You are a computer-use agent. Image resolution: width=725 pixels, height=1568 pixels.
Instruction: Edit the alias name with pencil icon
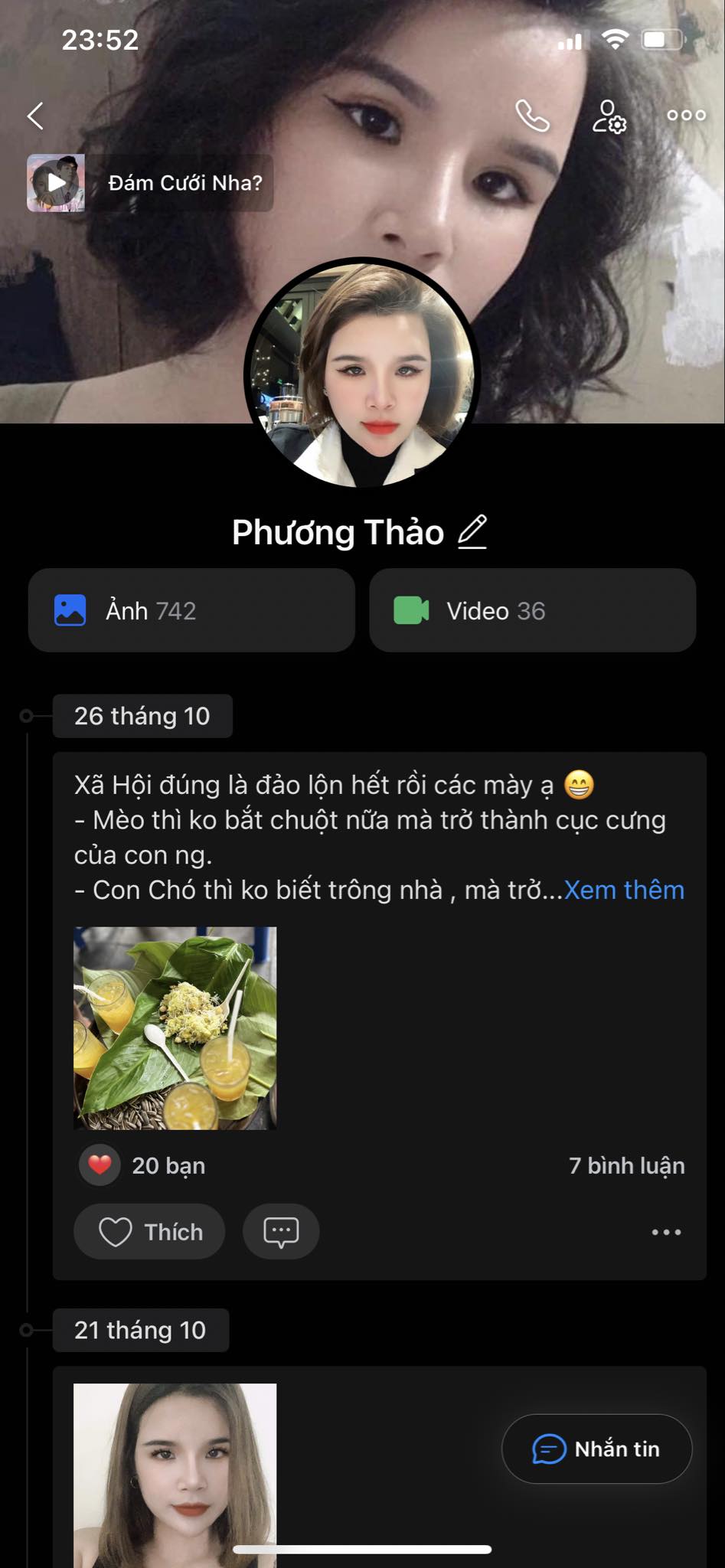472,532
